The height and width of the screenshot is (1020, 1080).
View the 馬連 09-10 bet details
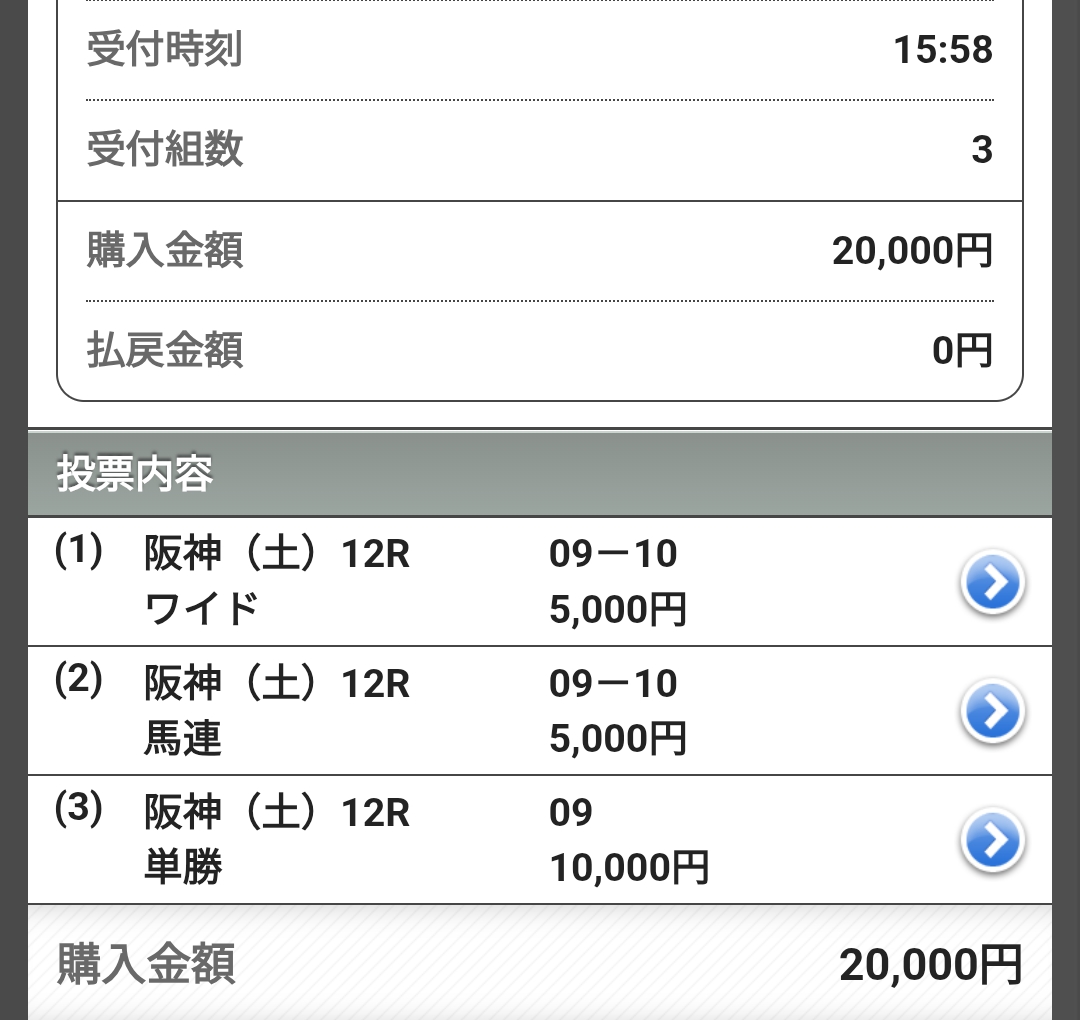coord(991,712)
